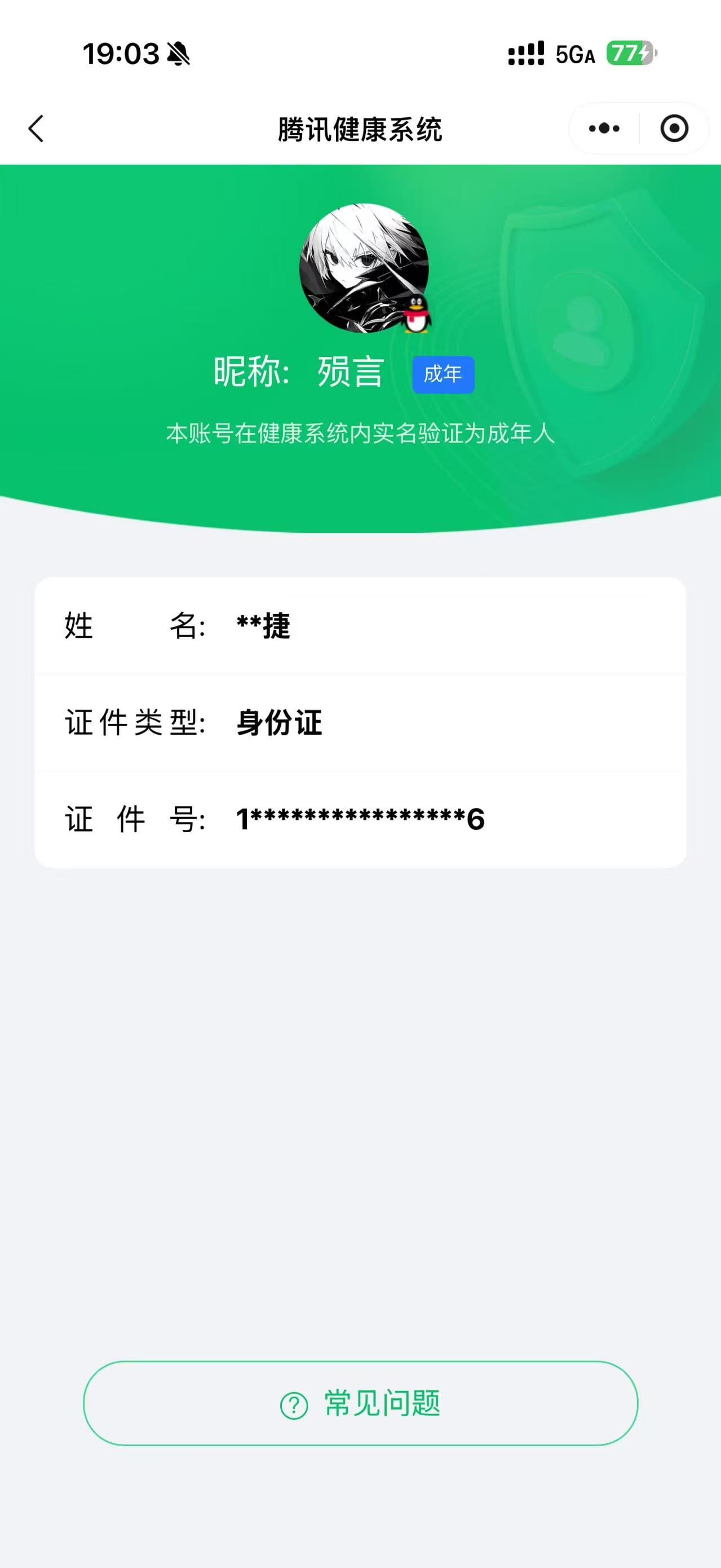The width and height of the screenshot is (721, 1568).
Task: Tap the back arrow at top left
Action: [37, 129]
